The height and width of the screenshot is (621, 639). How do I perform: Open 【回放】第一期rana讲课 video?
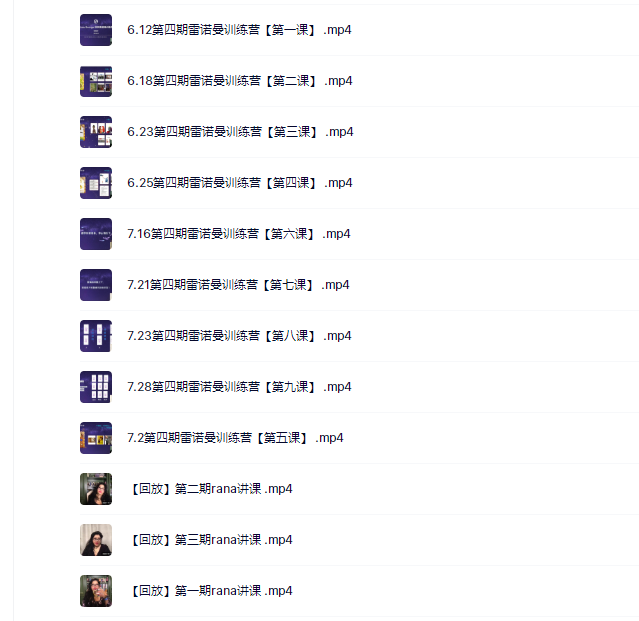coord(210,591)
